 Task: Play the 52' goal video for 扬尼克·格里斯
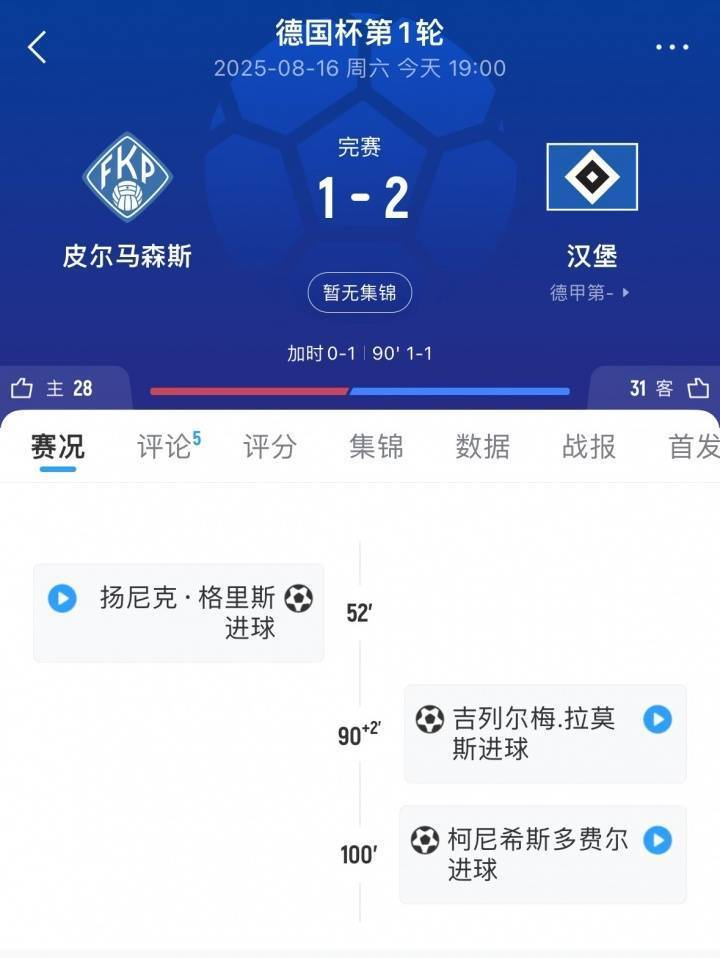[x=62, y=599]
